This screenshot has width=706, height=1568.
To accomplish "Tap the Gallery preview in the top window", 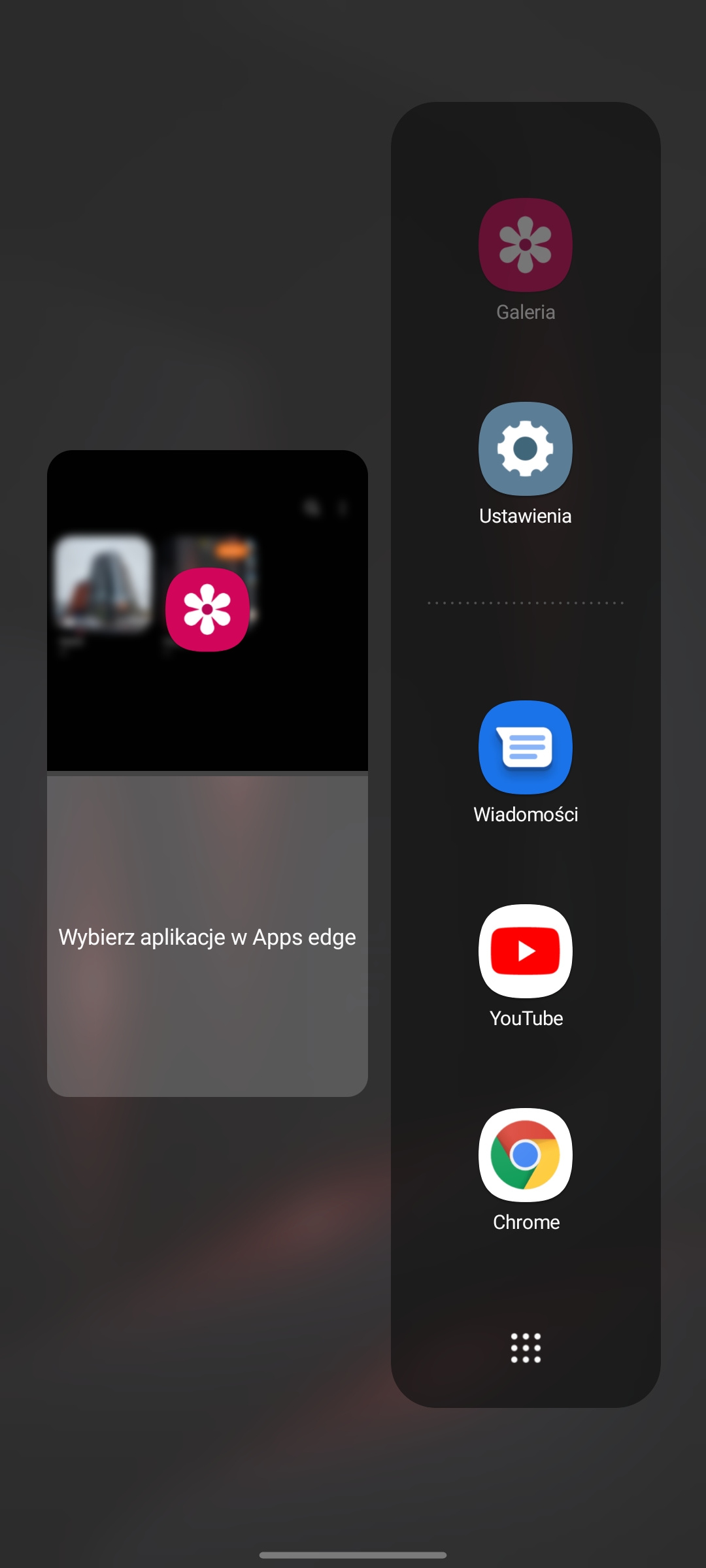I will tap(207, 610).
